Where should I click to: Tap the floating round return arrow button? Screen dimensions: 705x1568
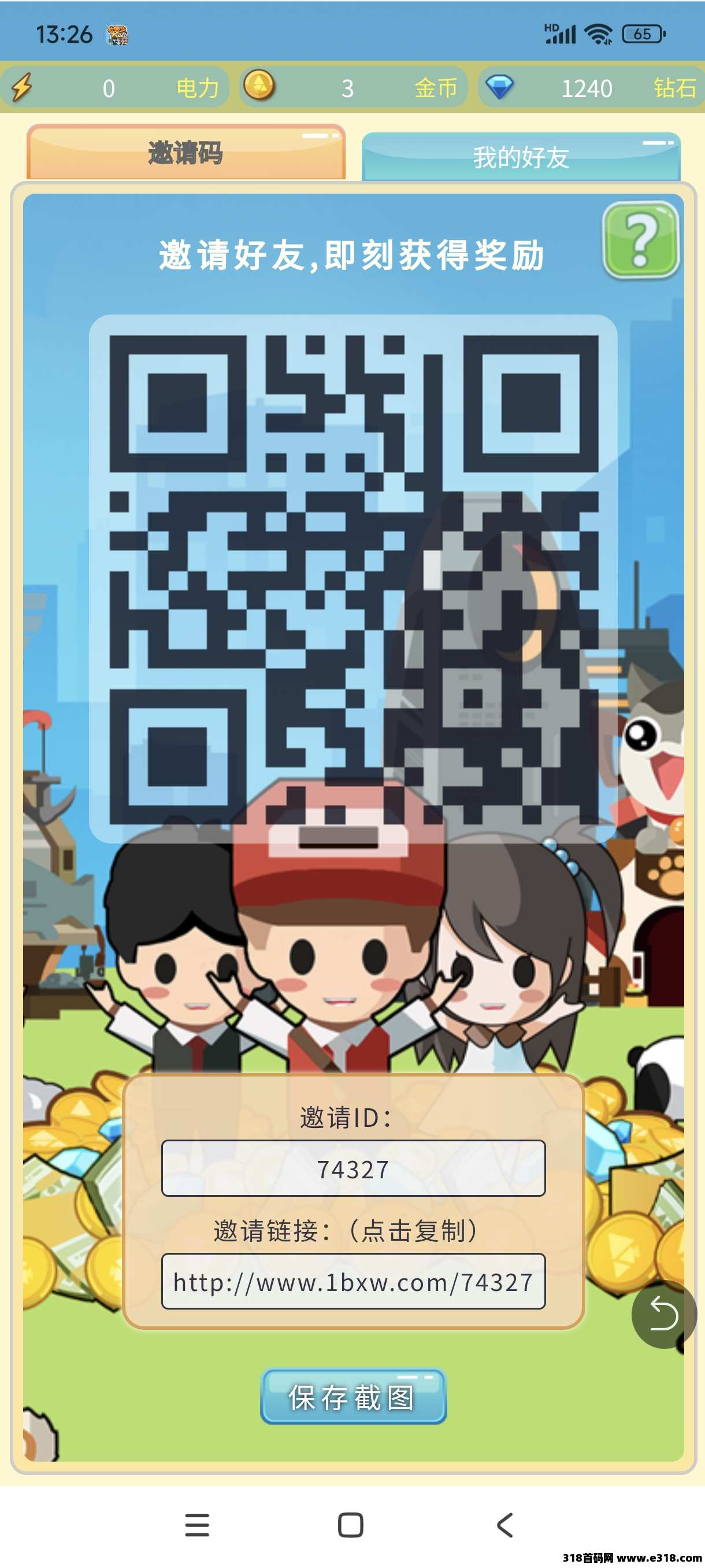(663, 1314)
